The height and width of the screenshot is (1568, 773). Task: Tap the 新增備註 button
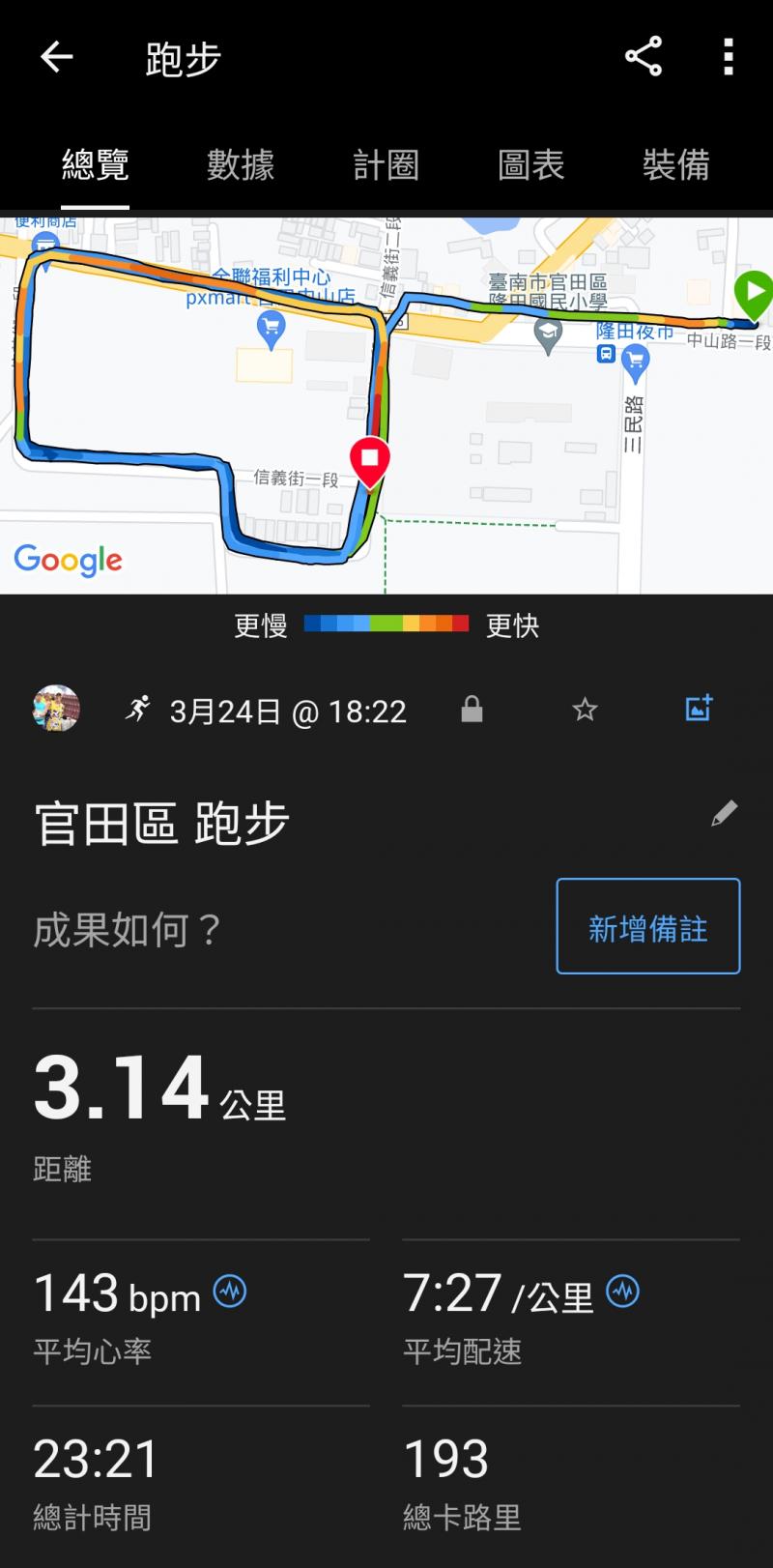pyautogui.click(x=647, y=926)
